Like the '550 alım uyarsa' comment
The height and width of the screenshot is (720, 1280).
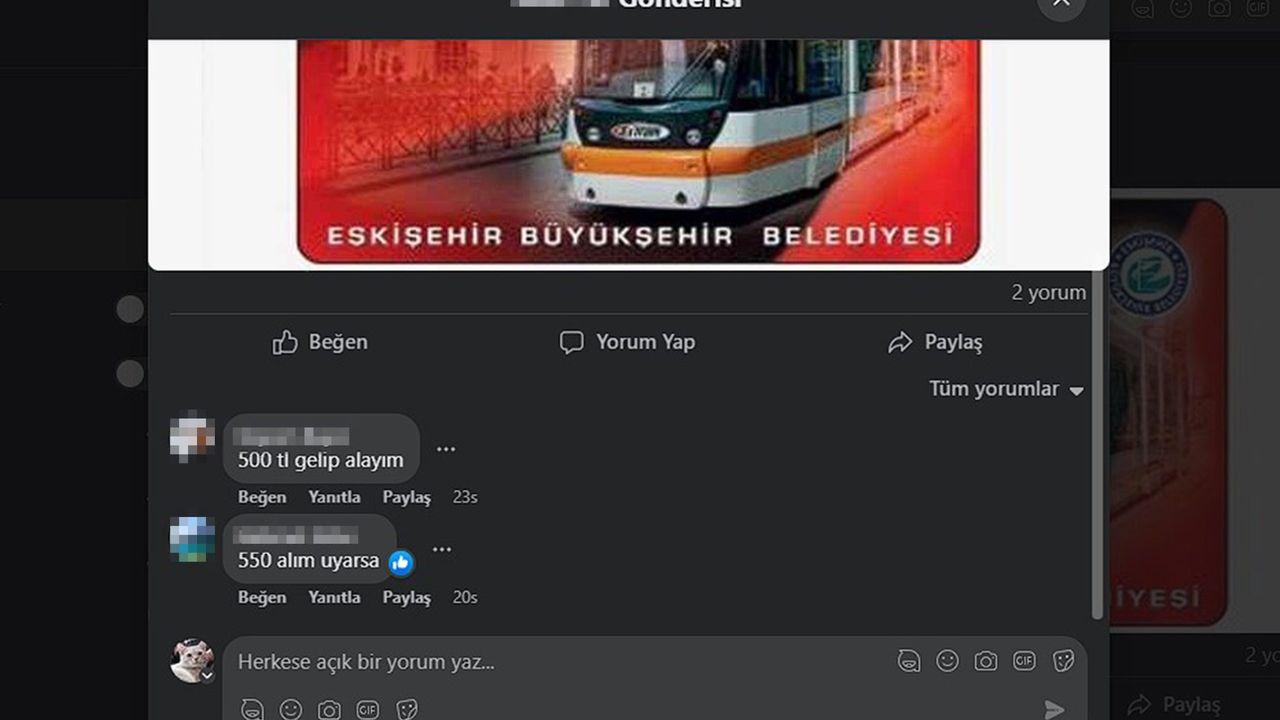[262, 597]
